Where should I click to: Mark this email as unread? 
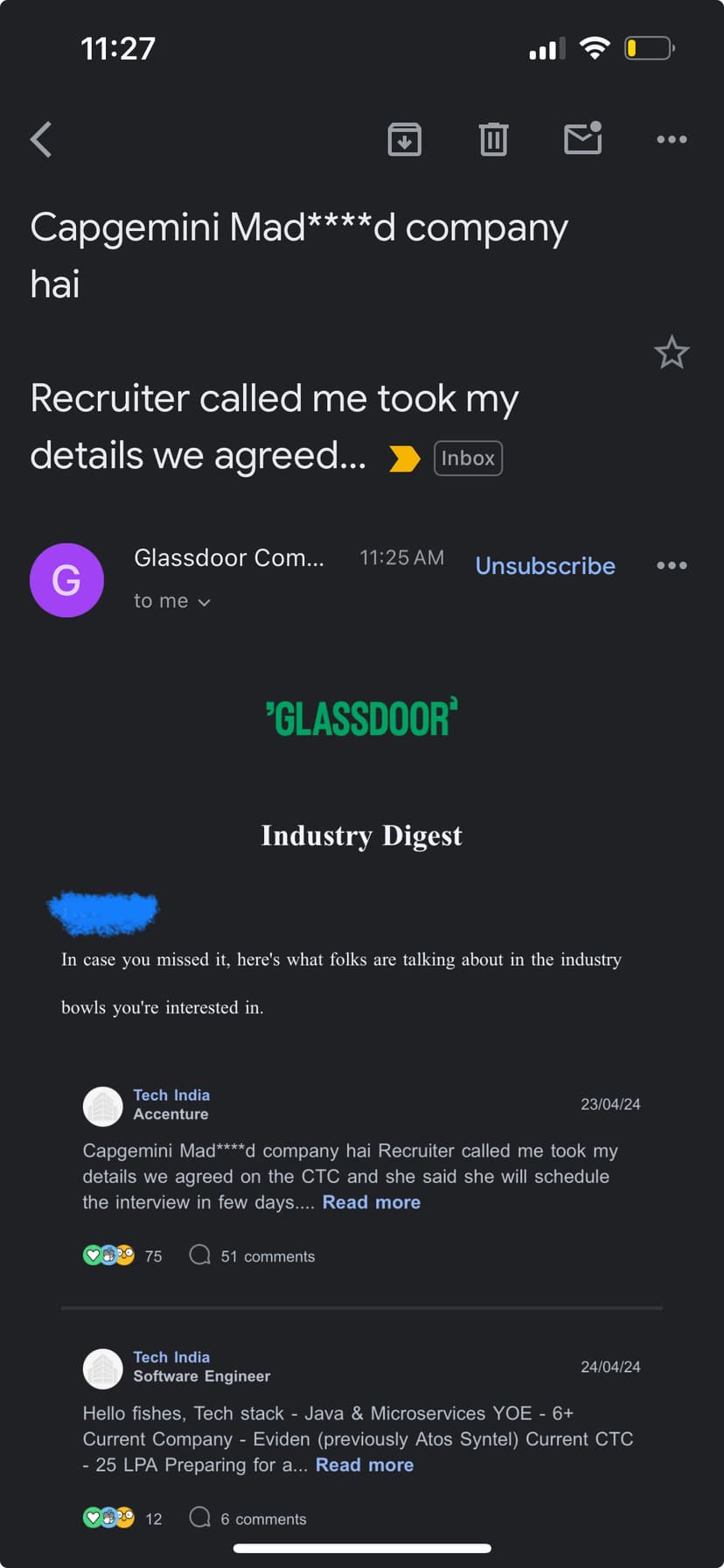click(582, 138)
